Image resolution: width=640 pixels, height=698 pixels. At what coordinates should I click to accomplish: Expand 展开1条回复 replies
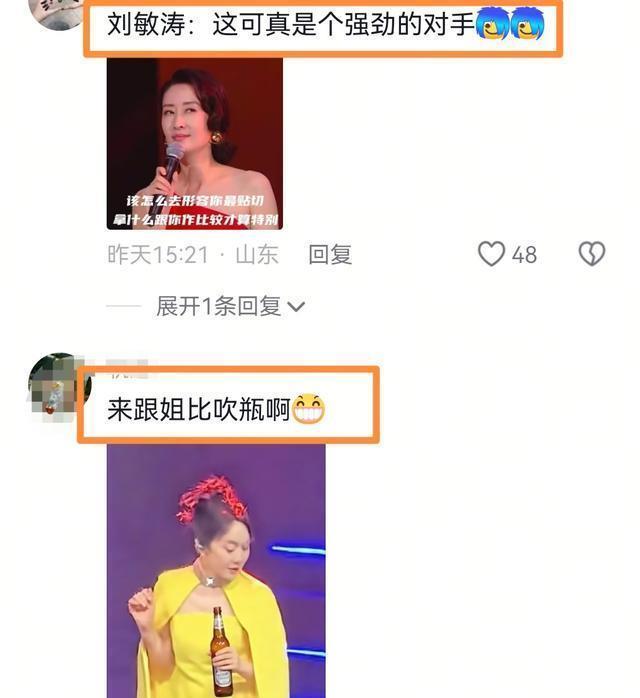click(x=230, y=307)
